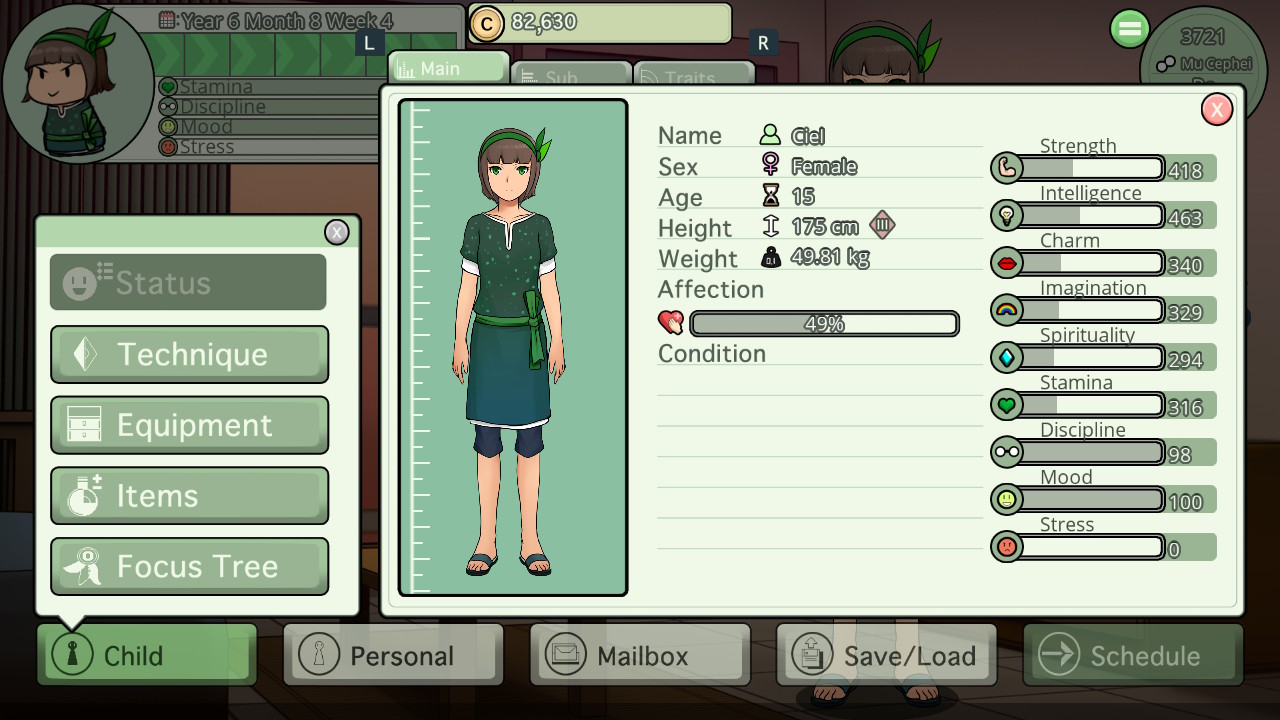Open the Equipment menu

(189, 425)
